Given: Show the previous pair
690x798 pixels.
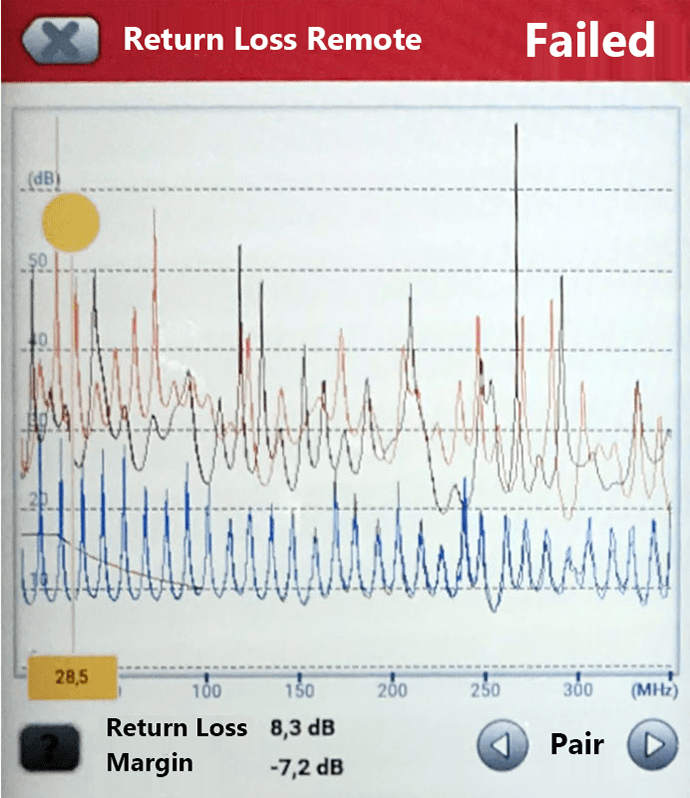Looking at the screenshot, I should click(502, 746).
